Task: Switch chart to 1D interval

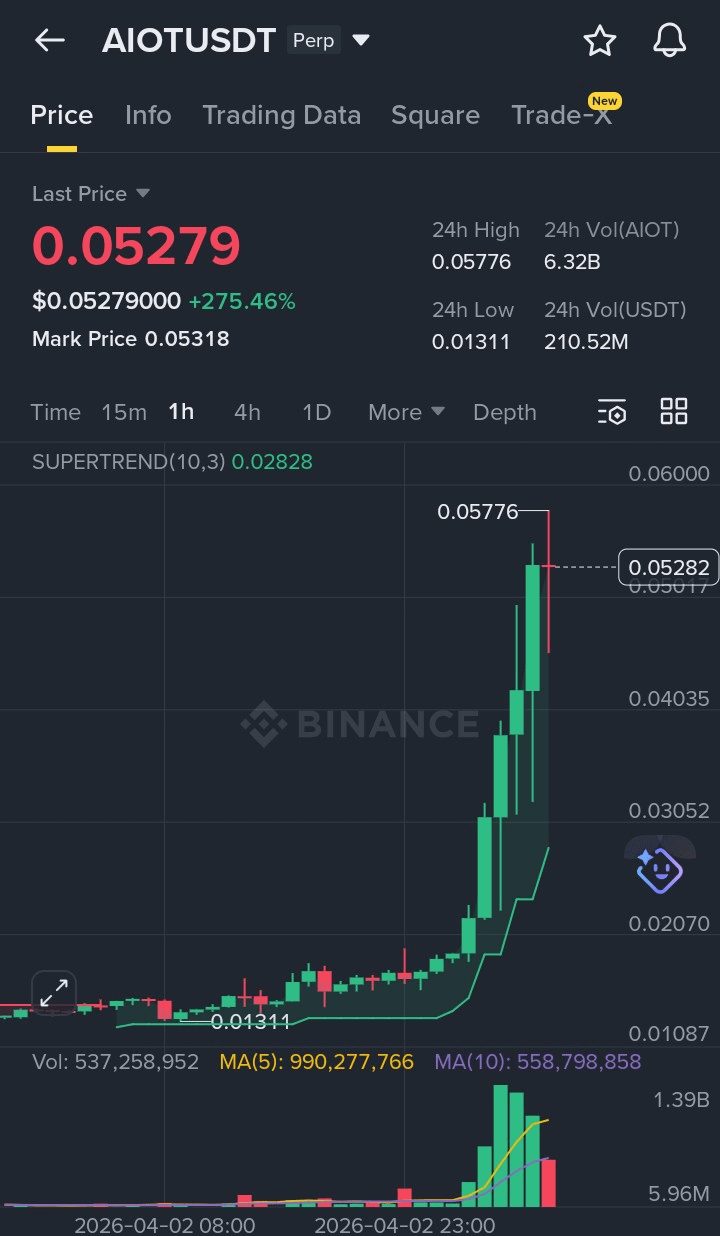Action: [316, 412]
